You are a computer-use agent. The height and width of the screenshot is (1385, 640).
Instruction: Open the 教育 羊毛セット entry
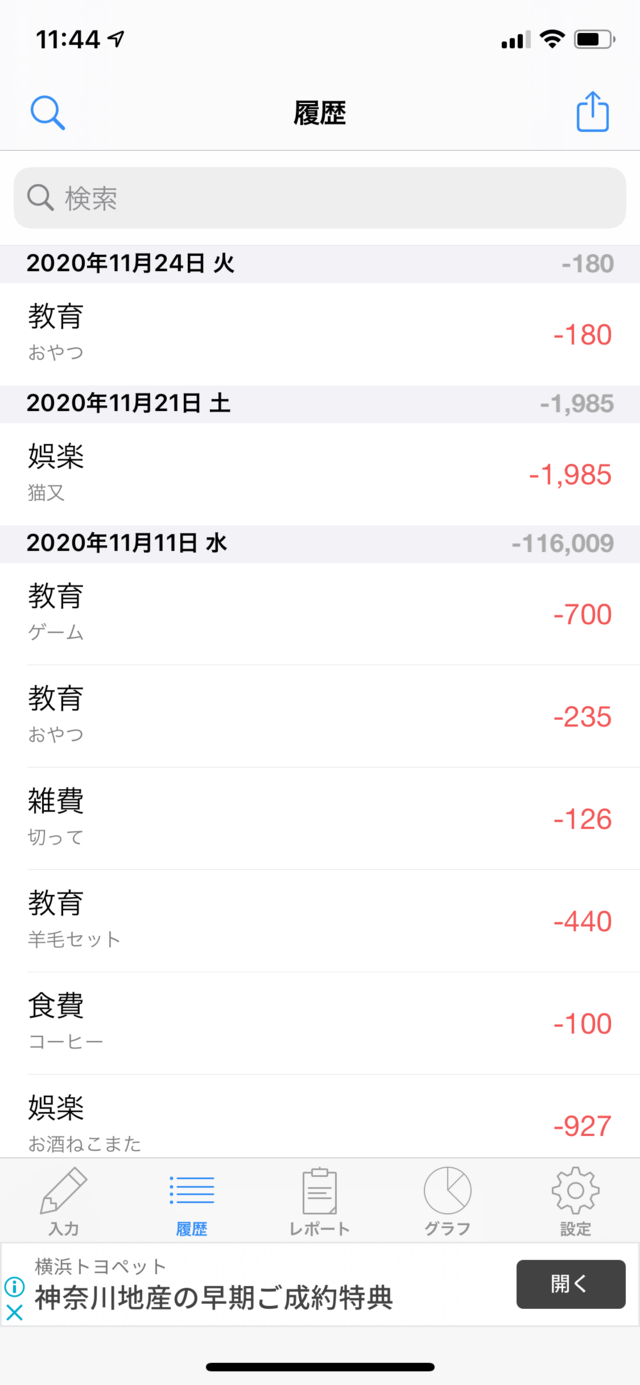(x=320, y=921)
